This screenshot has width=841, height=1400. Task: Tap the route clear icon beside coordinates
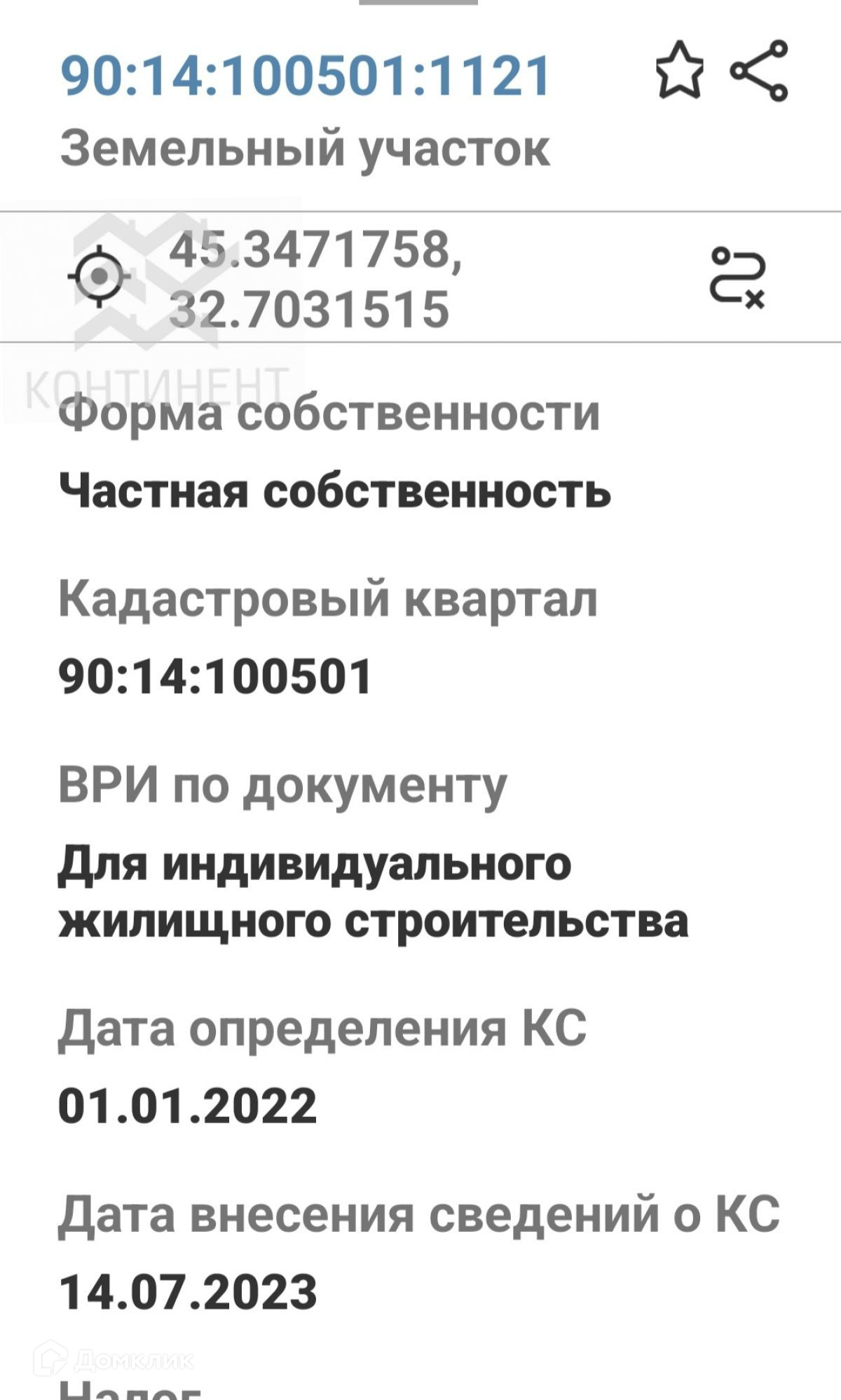(738, 277)
